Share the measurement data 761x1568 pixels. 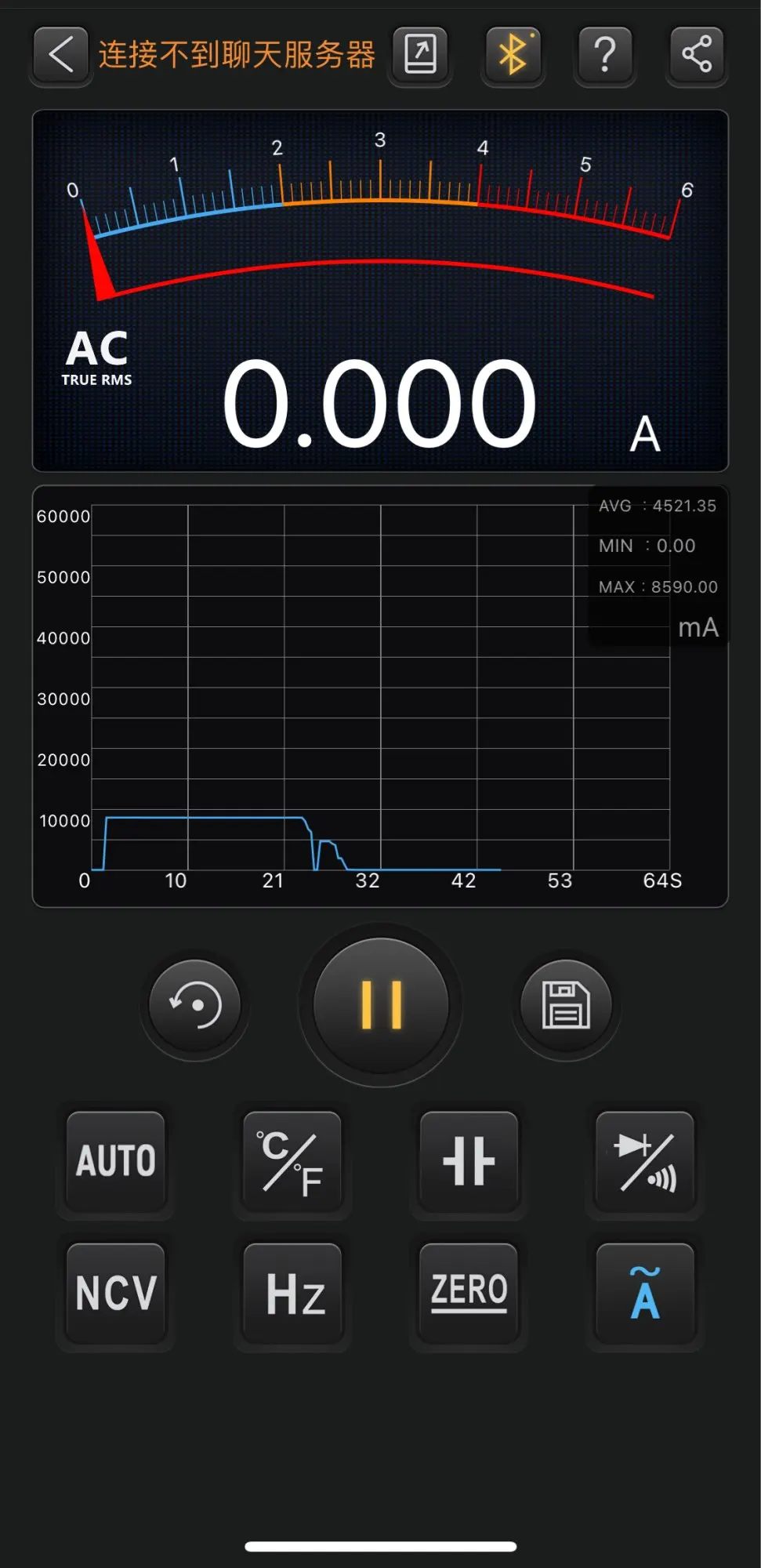pos(697,55)
